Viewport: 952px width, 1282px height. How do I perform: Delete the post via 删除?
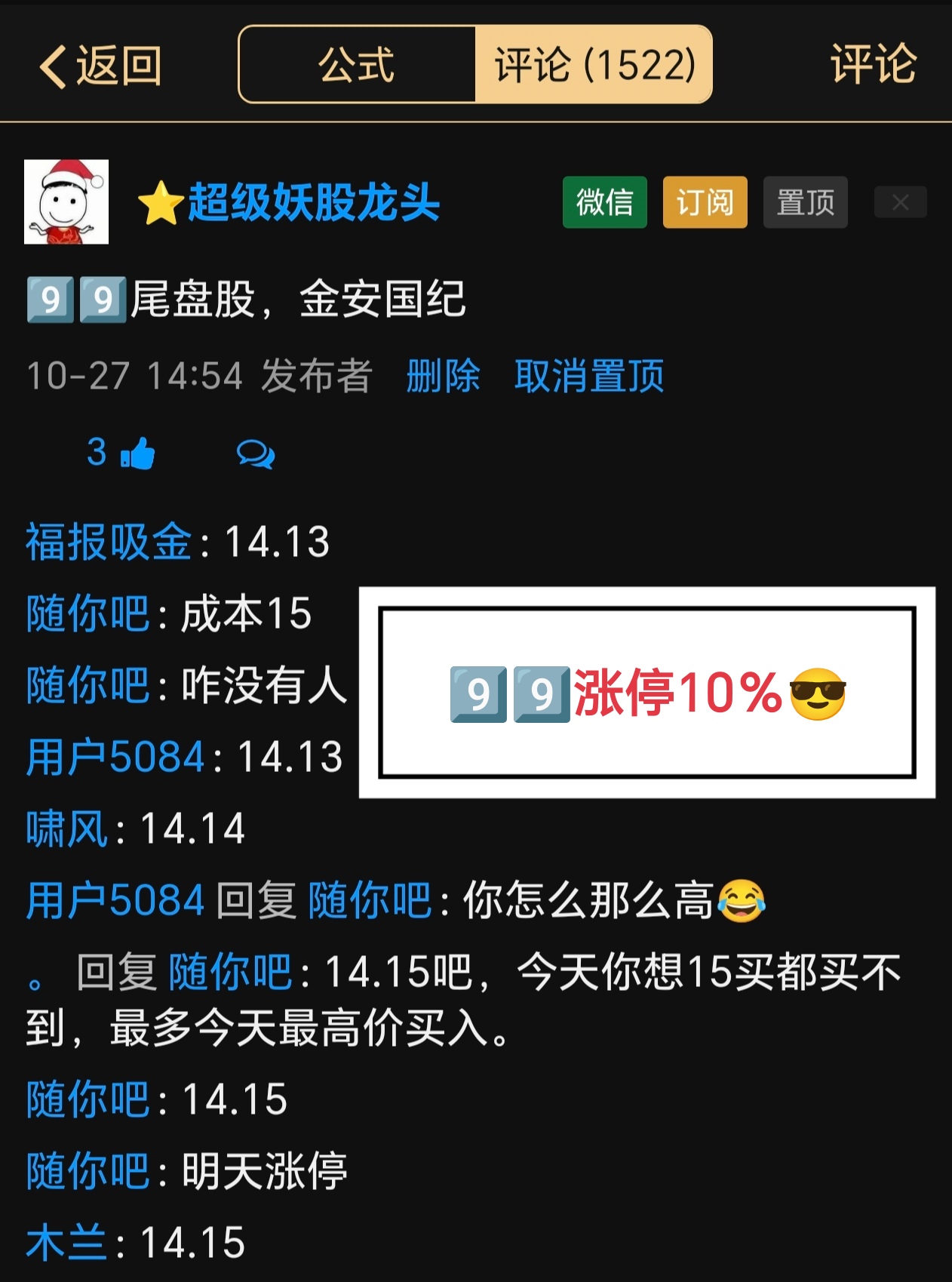pyautogui.click(x=443, y=376)
